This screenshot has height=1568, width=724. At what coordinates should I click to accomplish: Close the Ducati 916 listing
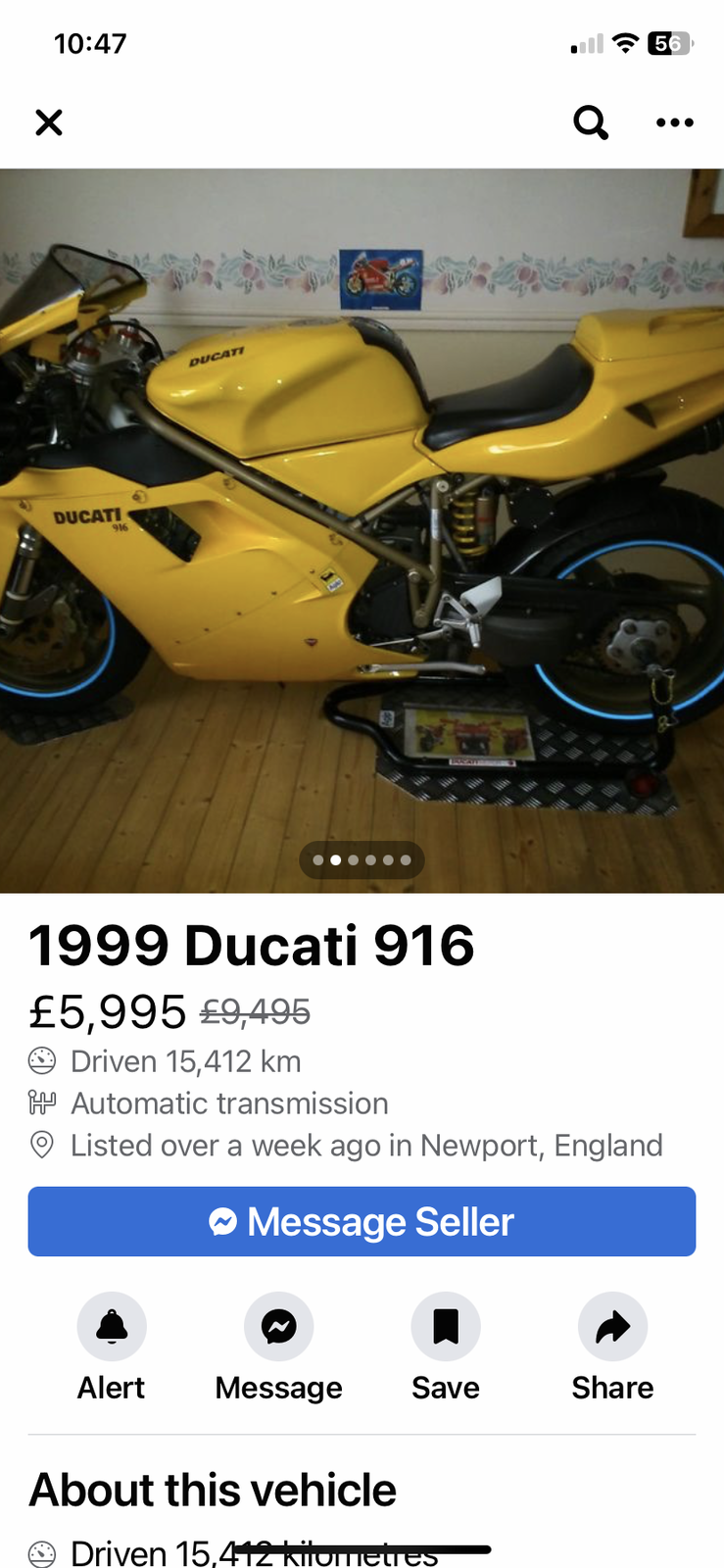pyautogui.click(x=49, y=122)
